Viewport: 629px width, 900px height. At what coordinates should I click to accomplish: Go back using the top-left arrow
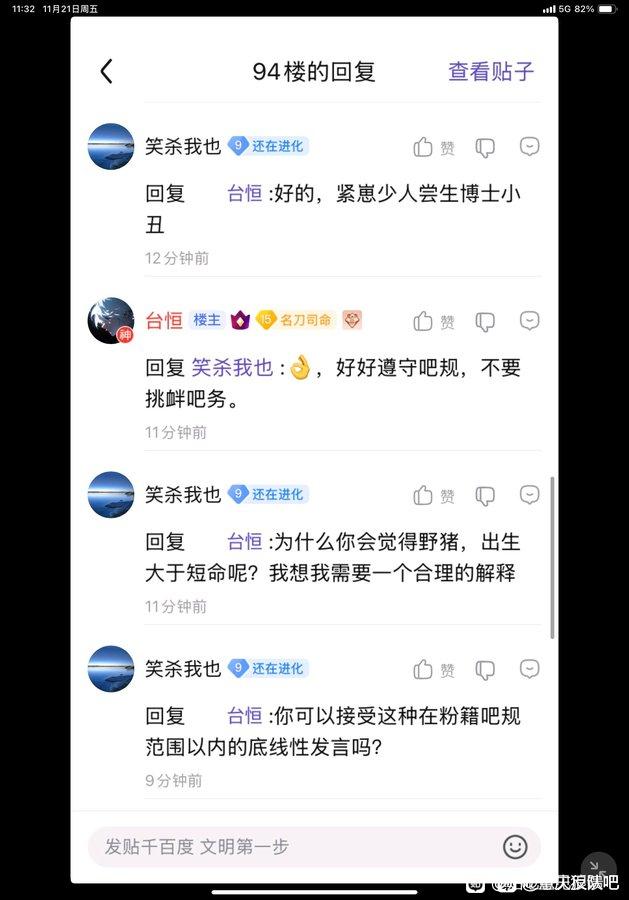click(107, 71)
